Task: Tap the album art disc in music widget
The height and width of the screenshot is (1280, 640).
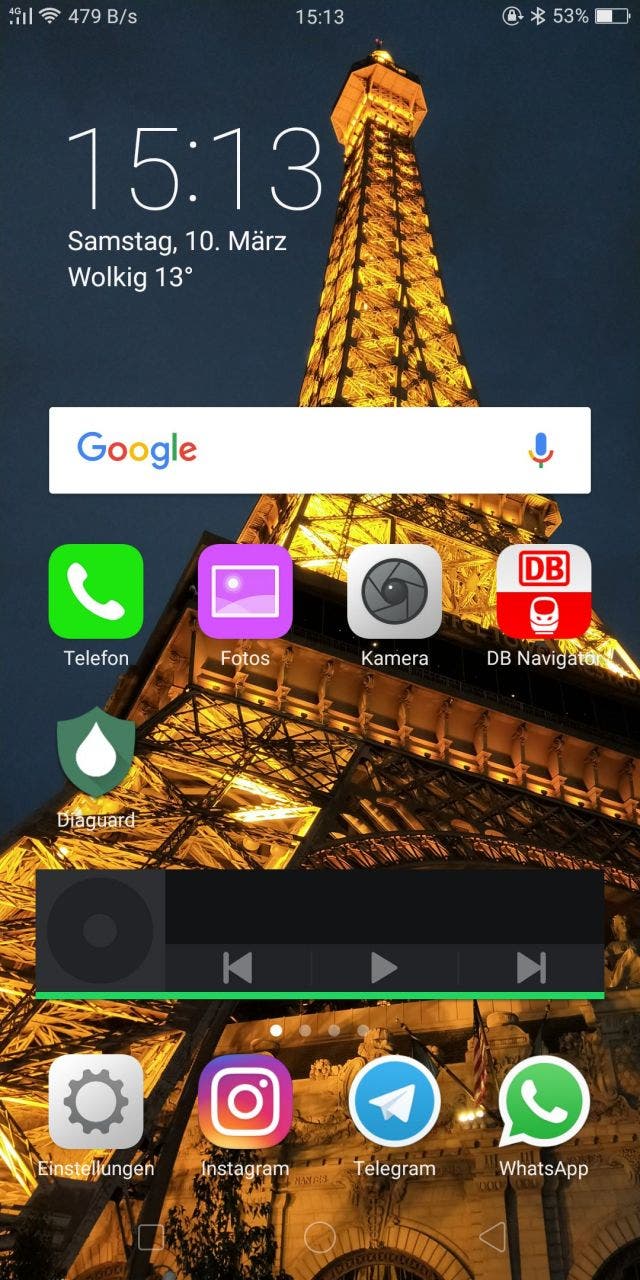Action: (100, 930)
